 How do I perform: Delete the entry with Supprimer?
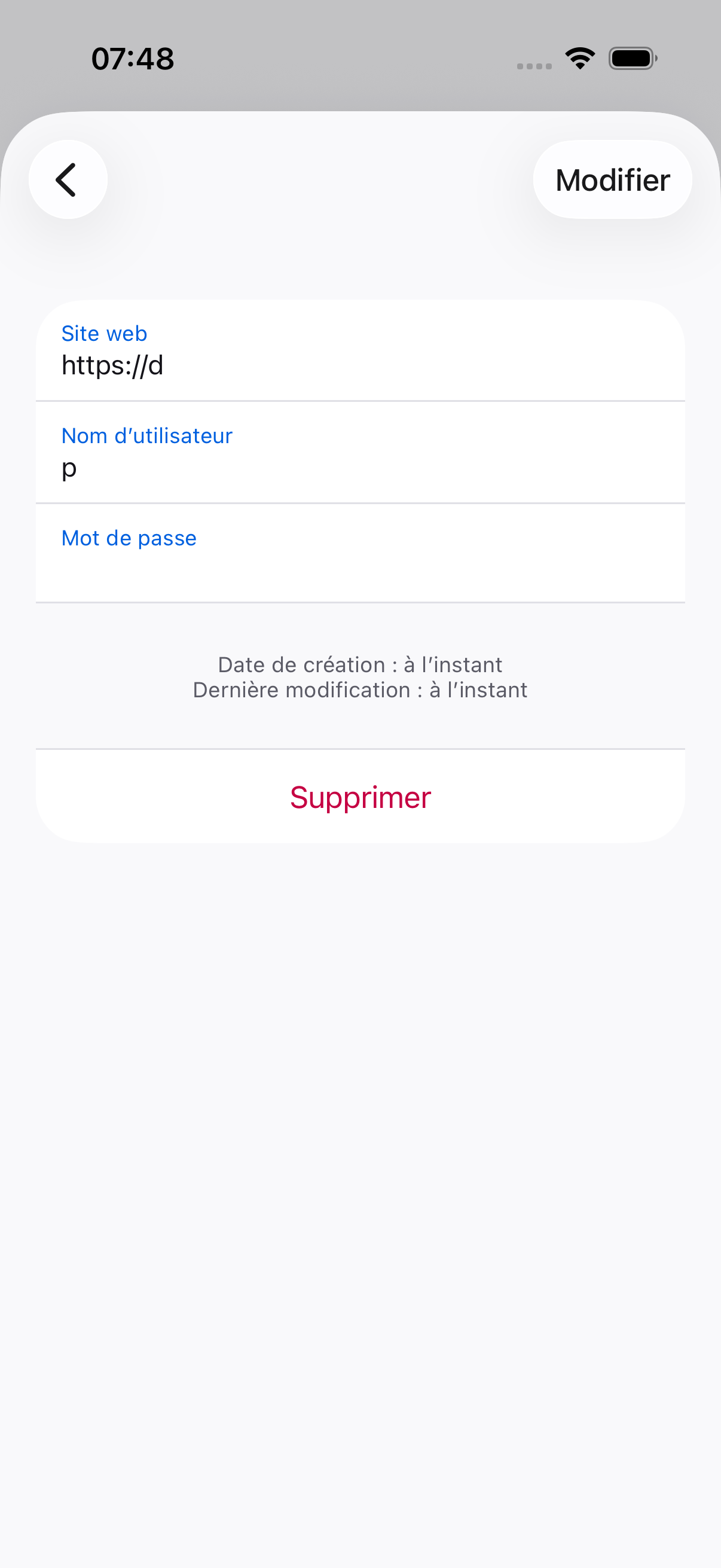(x=360, y=797)
